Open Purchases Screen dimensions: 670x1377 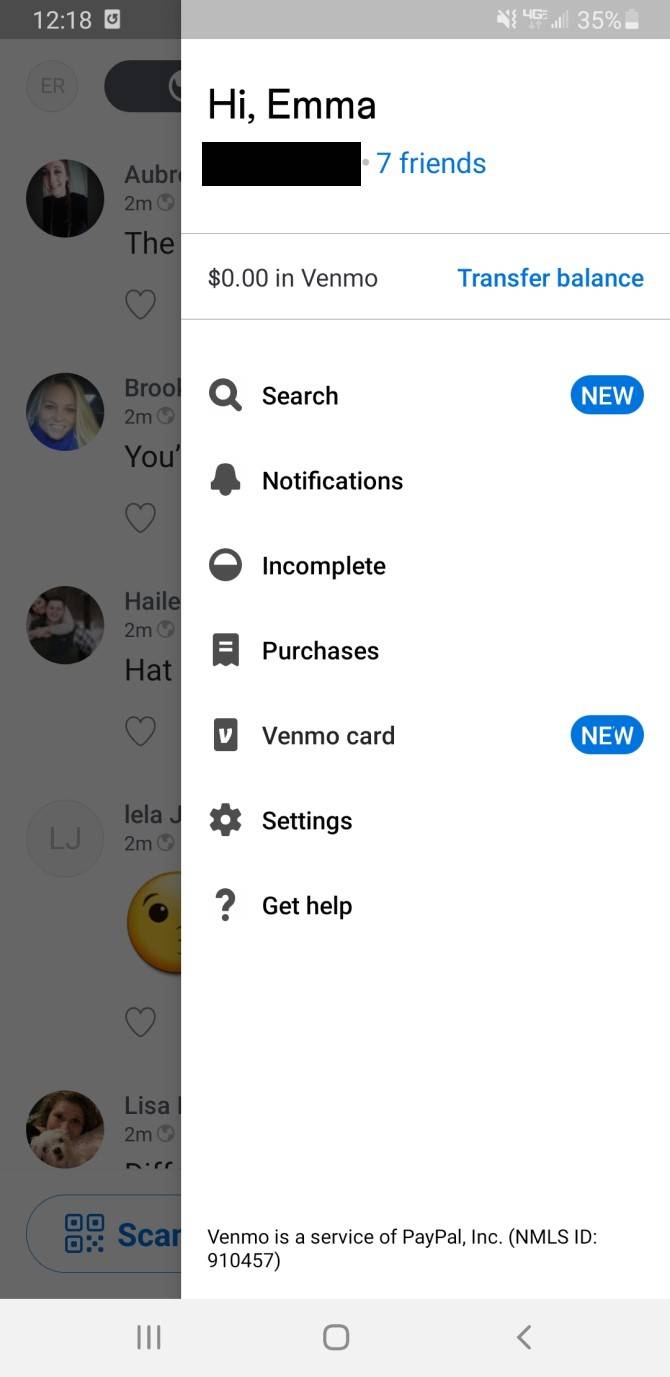pyautogui.click(x=320, y=651)
